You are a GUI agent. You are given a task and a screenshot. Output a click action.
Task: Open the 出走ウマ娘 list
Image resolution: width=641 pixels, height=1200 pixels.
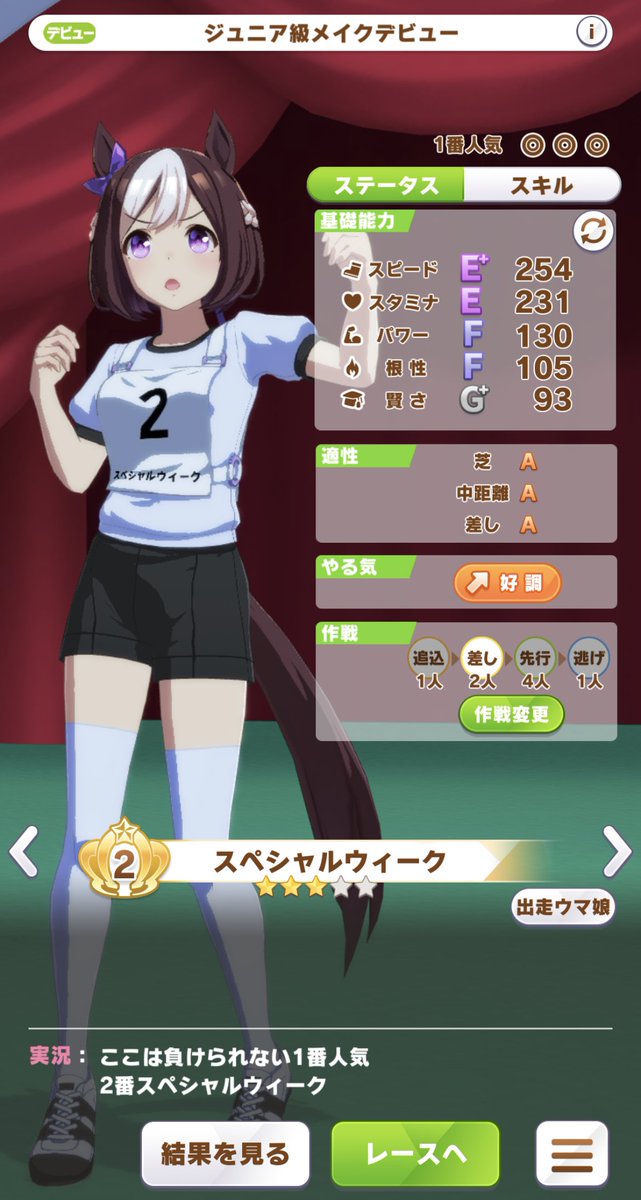(x=563, y=907)
